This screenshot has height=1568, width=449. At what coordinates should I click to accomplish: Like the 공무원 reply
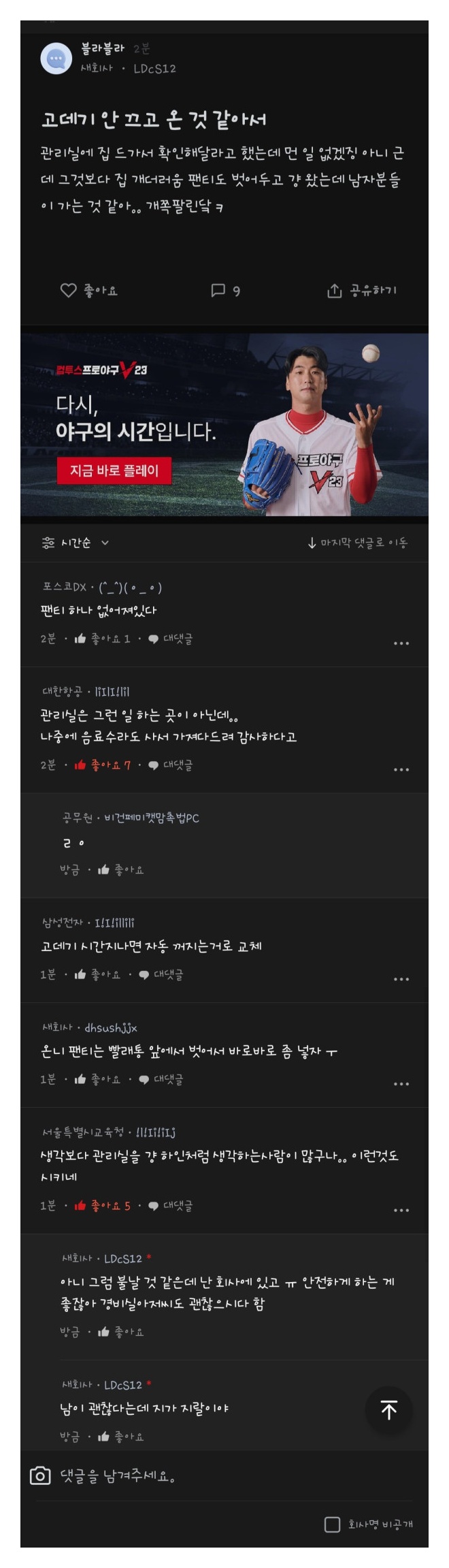121,869
